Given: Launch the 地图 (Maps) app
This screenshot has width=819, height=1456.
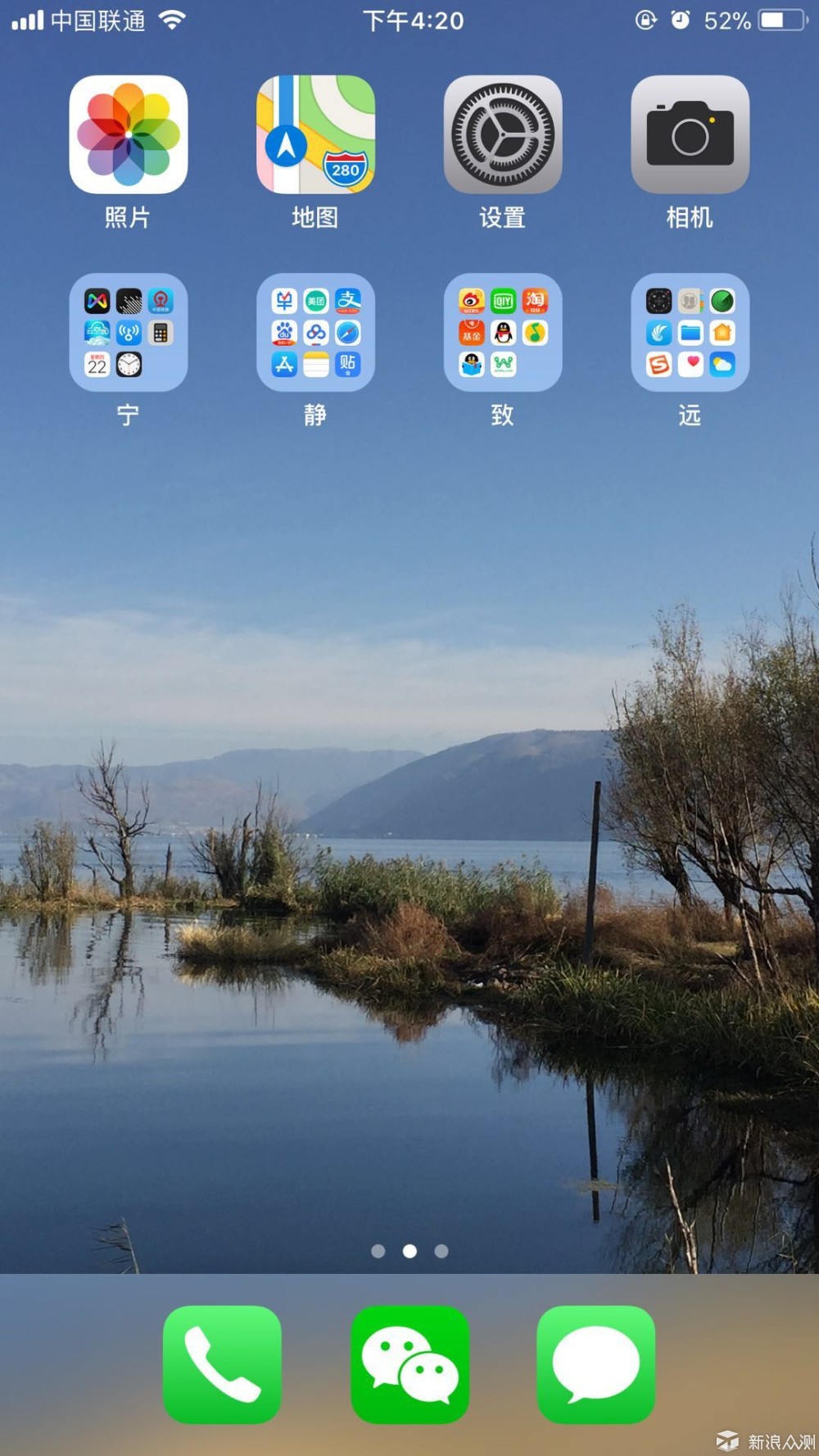Looking at the screenshot, I should (x=315, y=134).
